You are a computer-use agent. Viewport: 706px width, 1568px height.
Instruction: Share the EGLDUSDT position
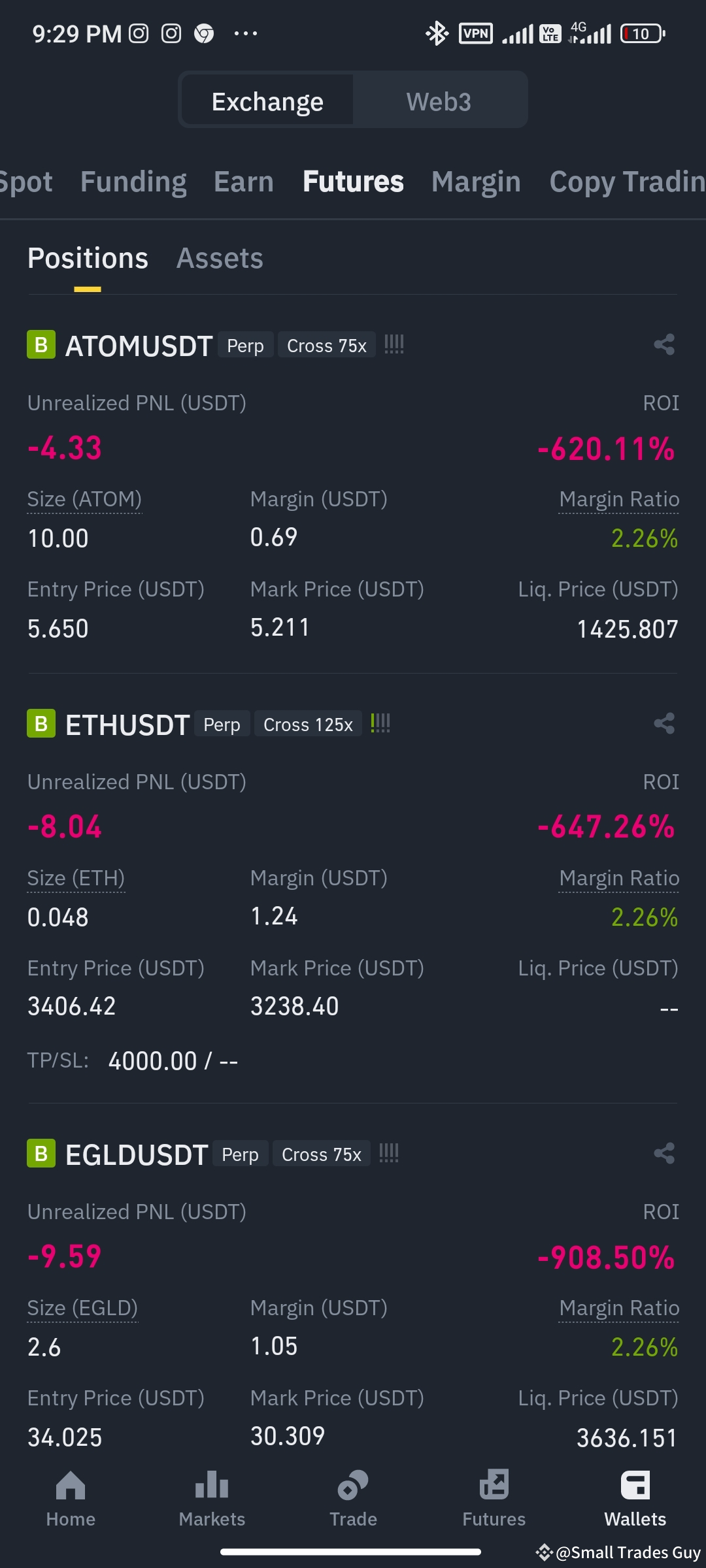coord(664,1153)
